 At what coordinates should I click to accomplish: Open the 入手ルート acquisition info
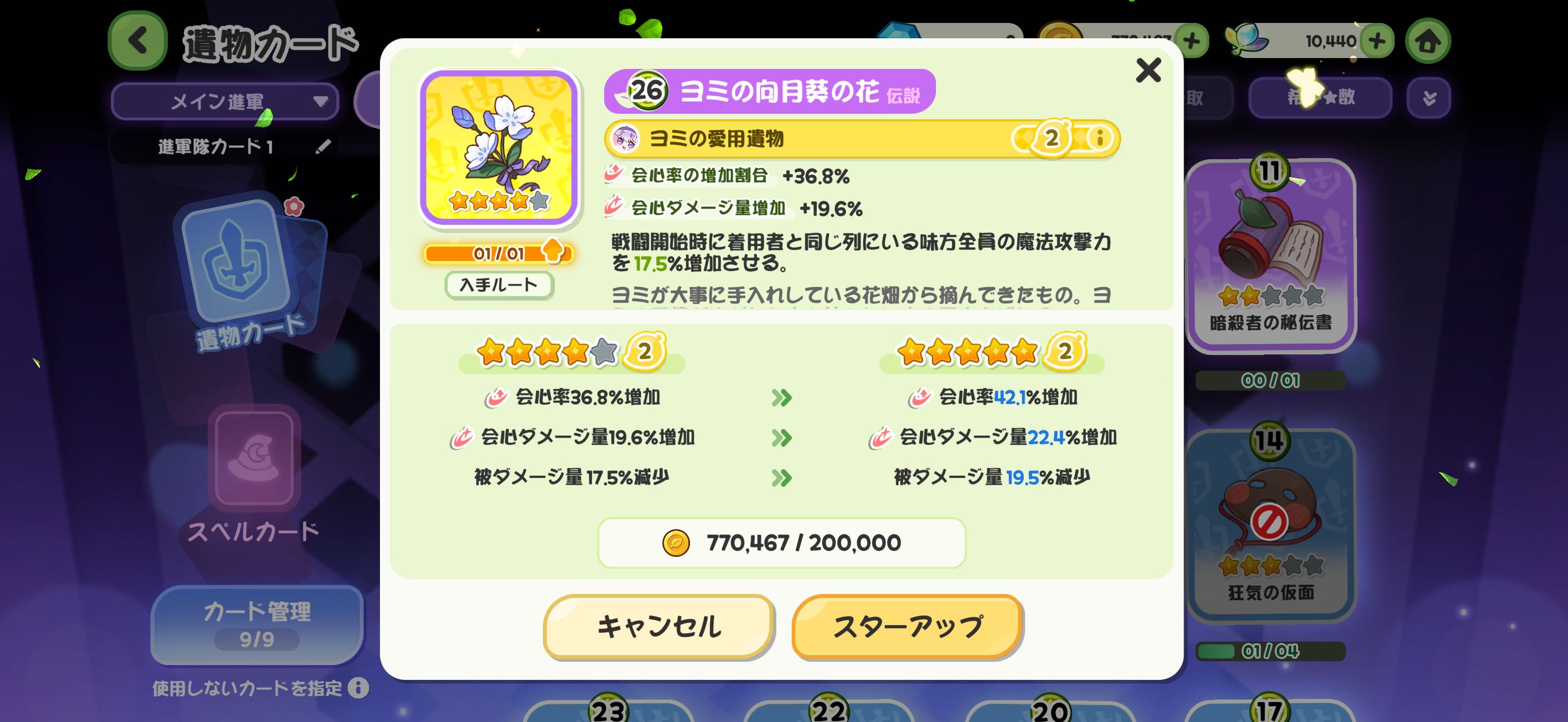point(499,285)
